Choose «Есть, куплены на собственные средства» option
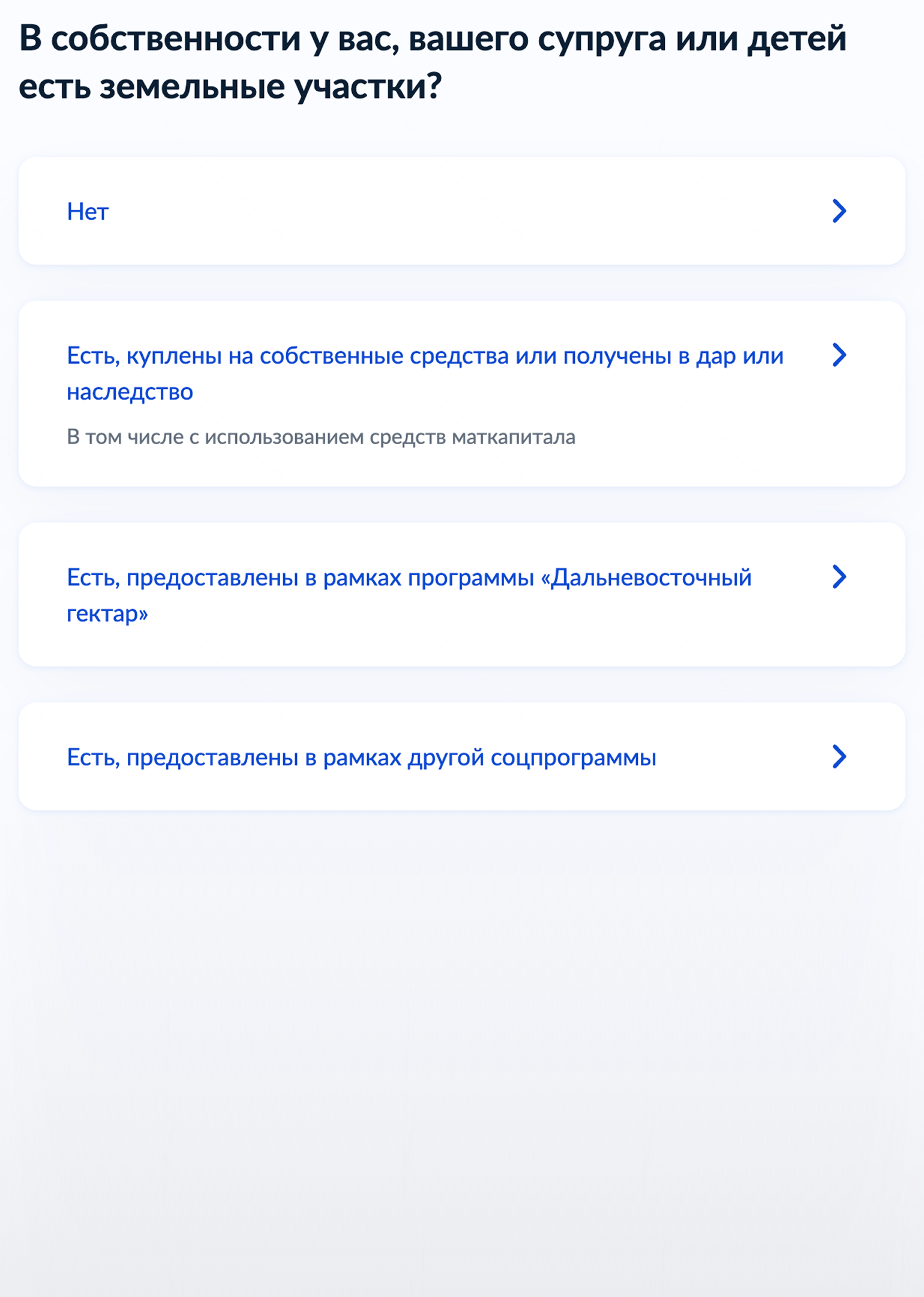 pyautogui.click(x=461, y=393)
